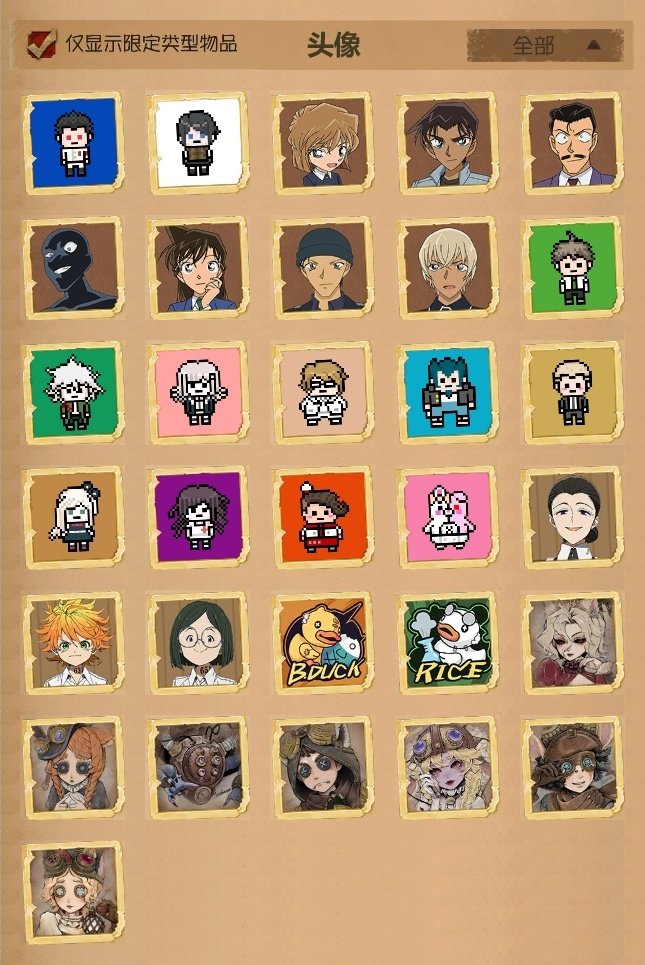
Task: Choose the man in dark beanie avatar
Action: [322, 268]
